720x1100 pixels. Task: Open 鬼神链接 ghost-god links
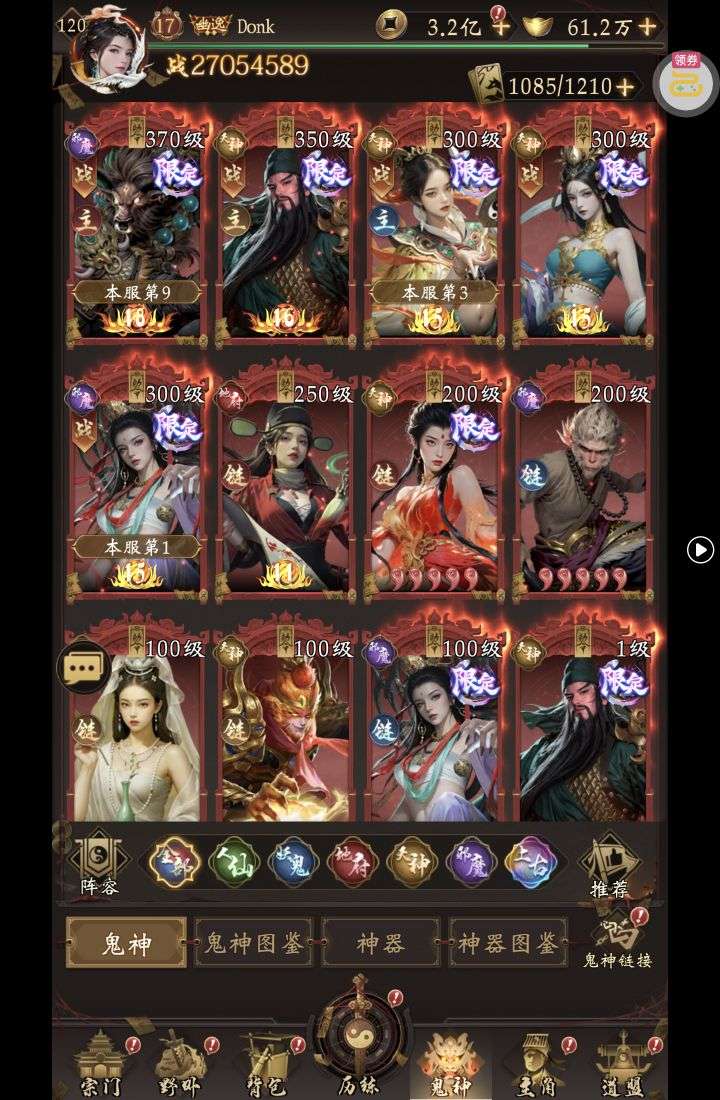617,940
